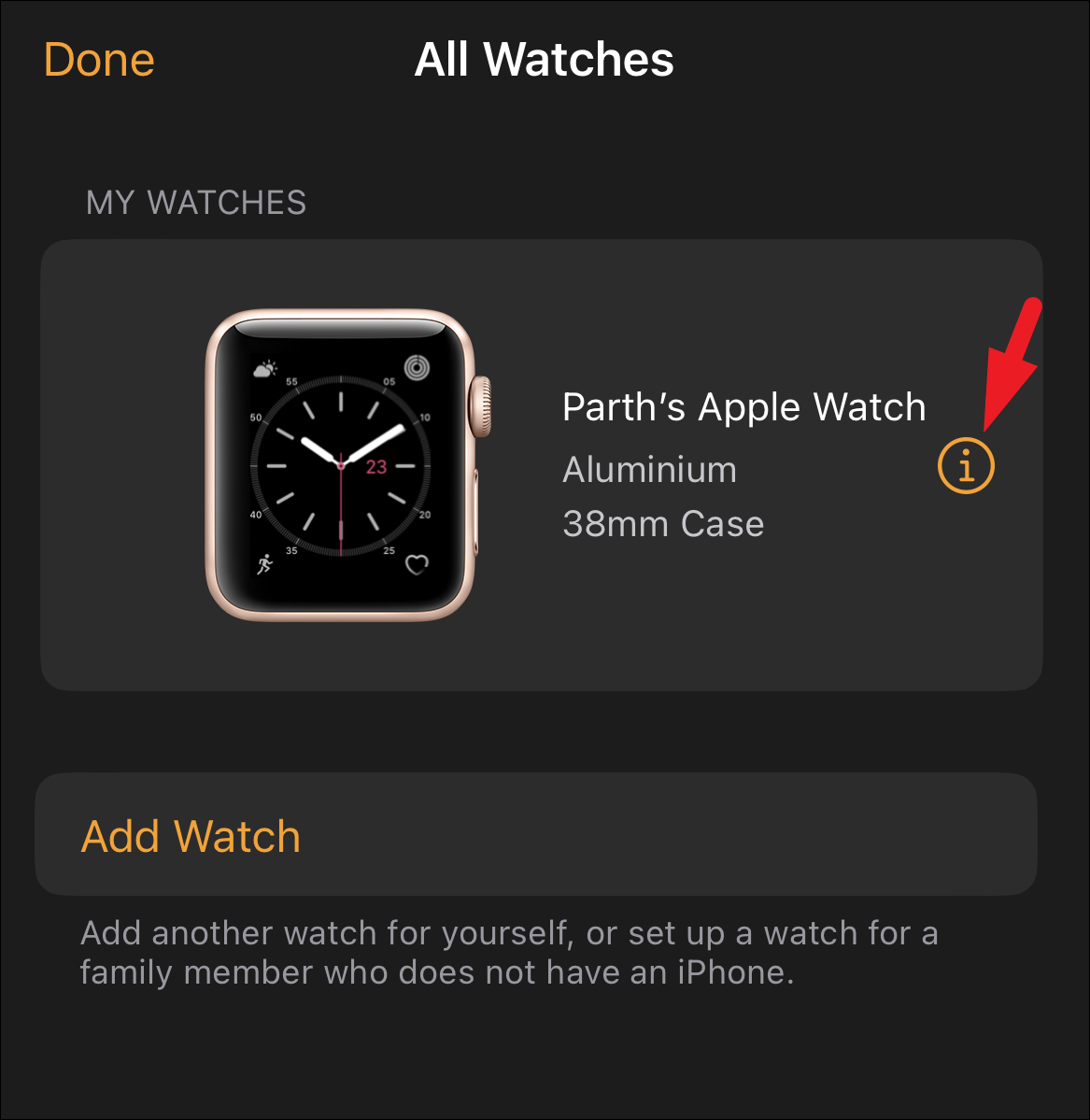Tap Done to close All Watches

pos(99,60)
